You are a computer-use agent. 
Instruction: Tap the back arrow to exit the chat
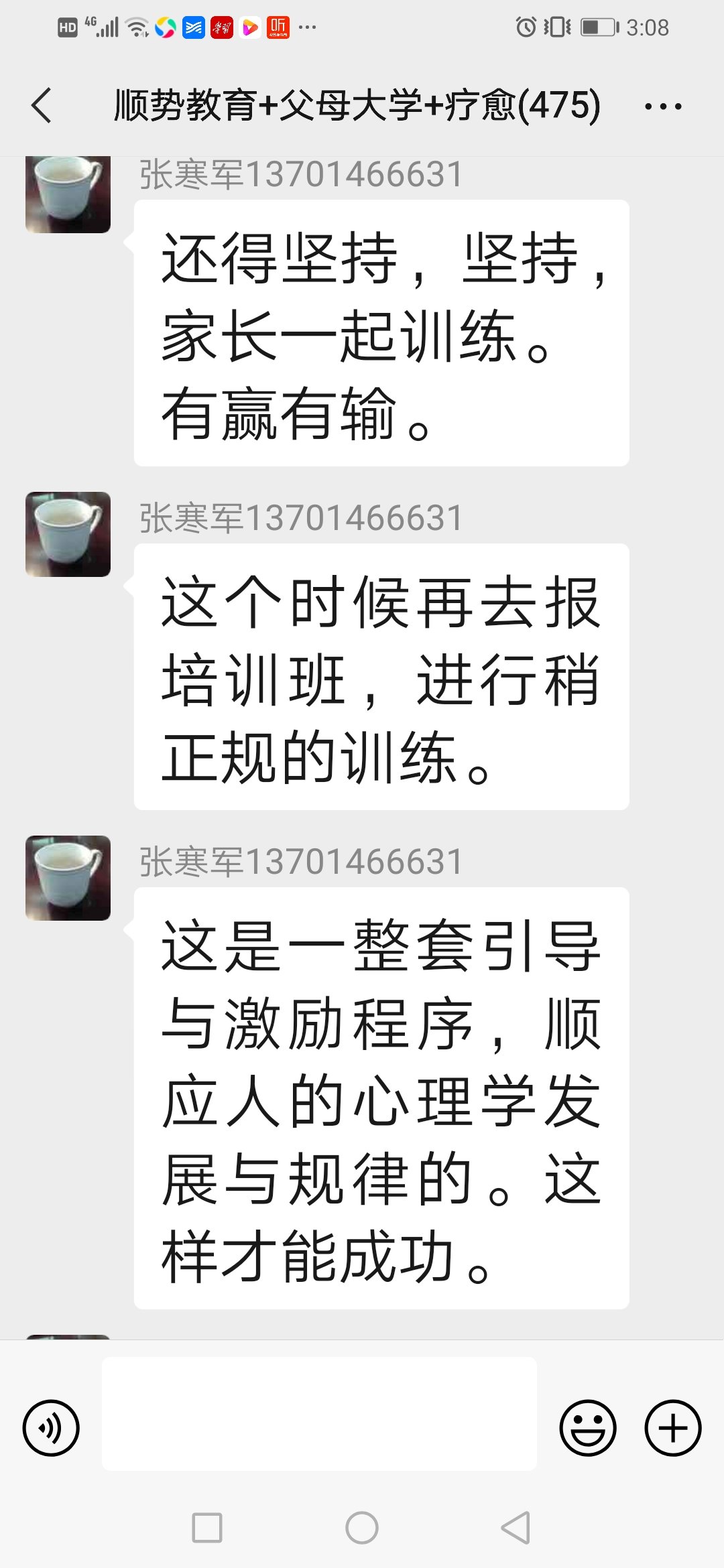click(x=42, y=106)
